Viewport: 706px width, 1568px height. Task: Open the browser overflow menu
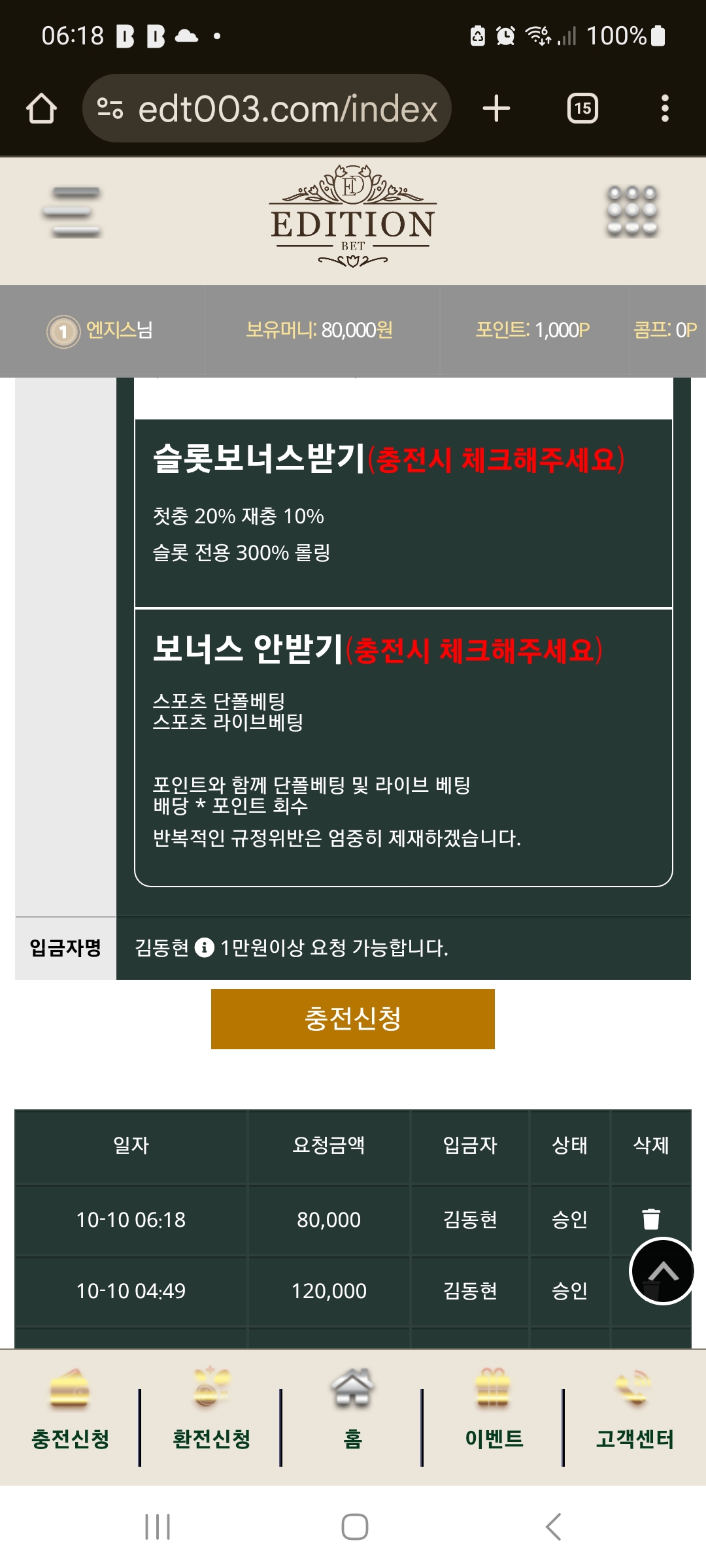pos(665,108)
